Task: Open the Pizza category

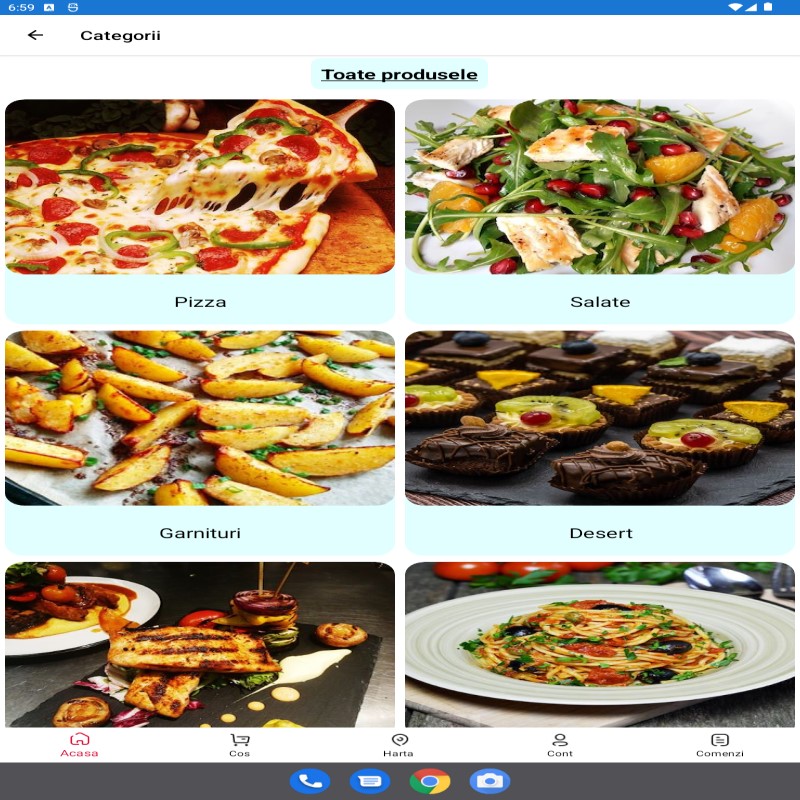Action: pos(200,210)
